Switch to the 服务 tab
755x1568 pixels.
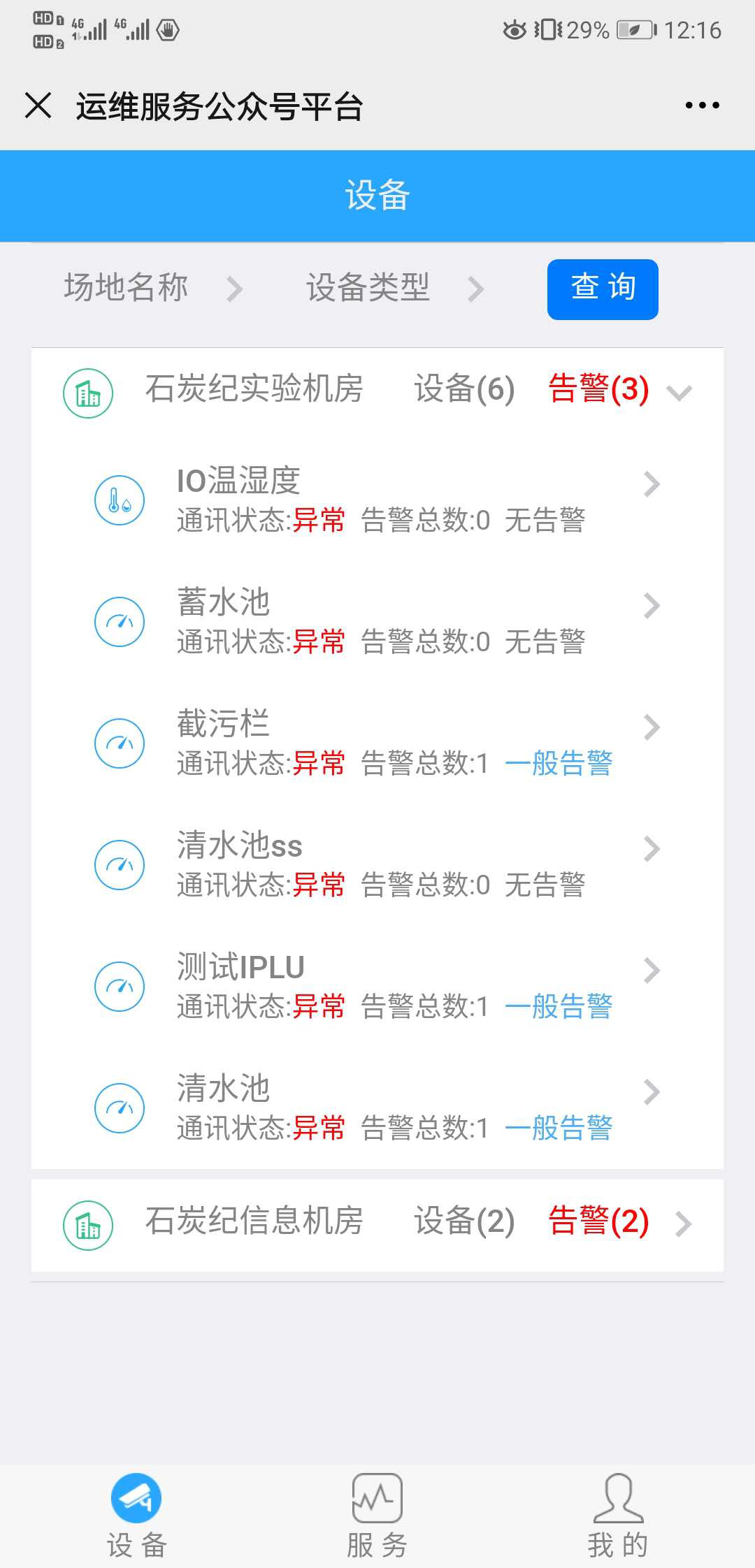(377, 1516)
